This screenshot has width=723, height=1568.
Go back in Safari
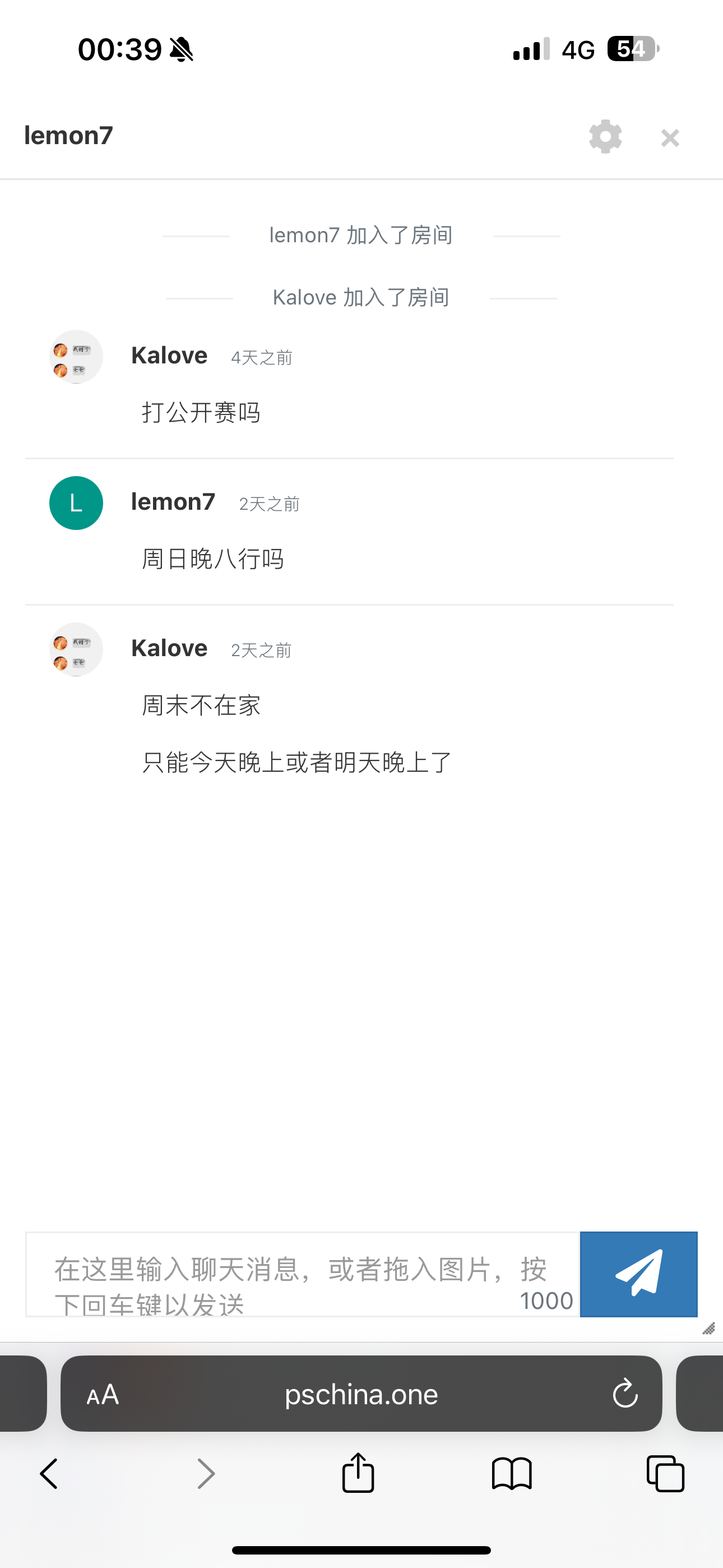[x=49, y=1474]
